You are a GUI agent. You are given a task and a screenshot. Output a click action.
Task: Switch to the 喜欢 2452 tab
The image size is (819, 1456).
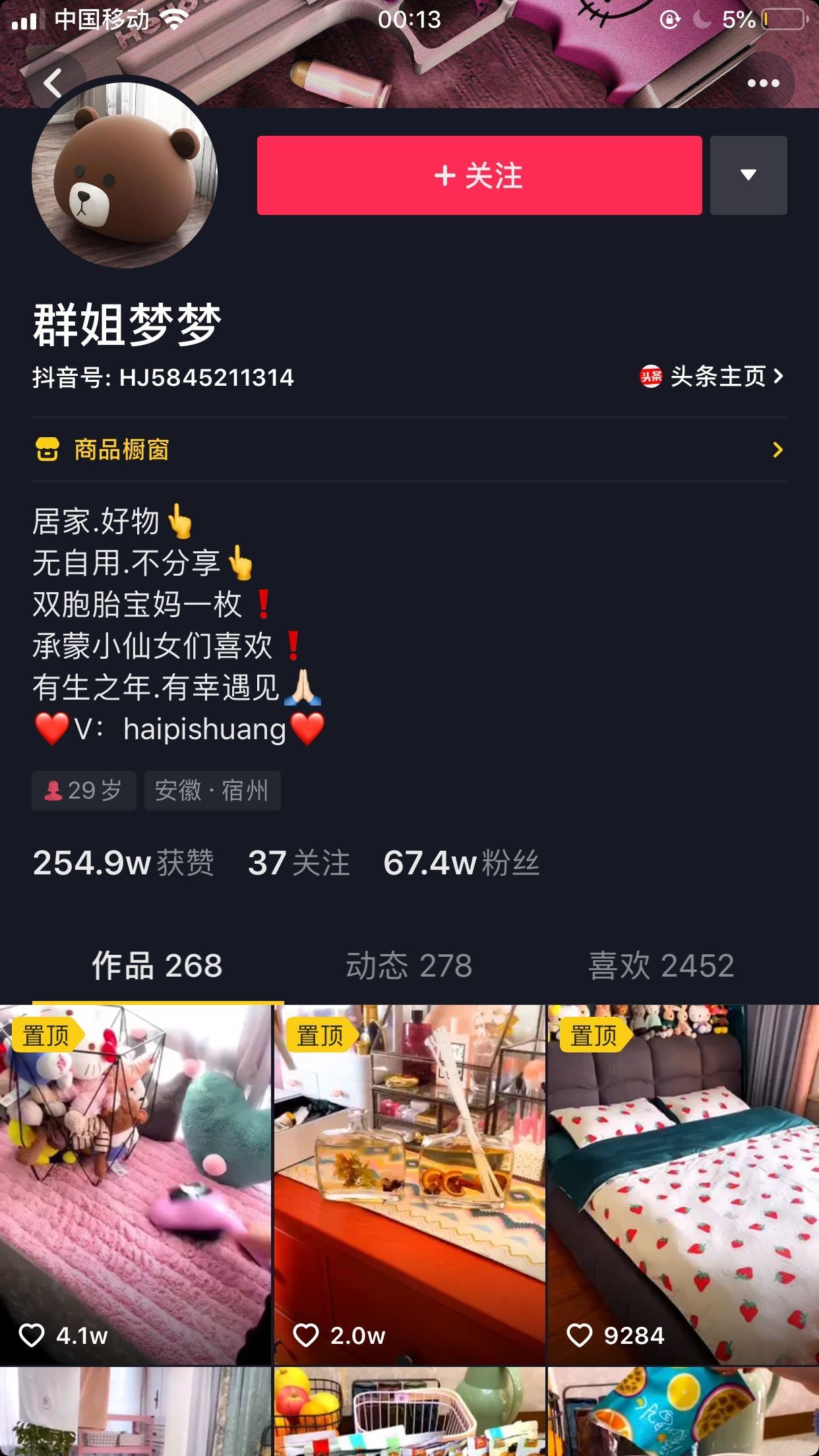661,966
